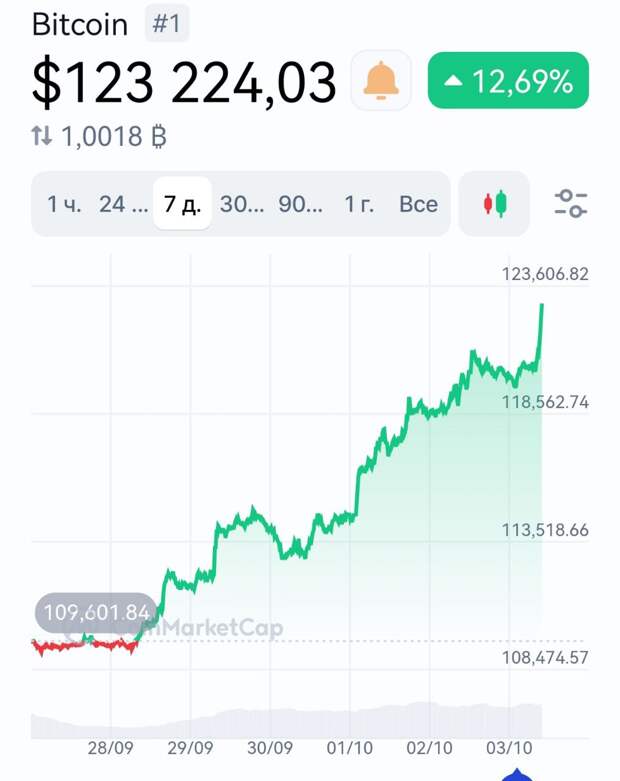This screenshot has width=620, height=781.
Task: Open the BTC converter 1,0018 ₿
Action: 99,137
